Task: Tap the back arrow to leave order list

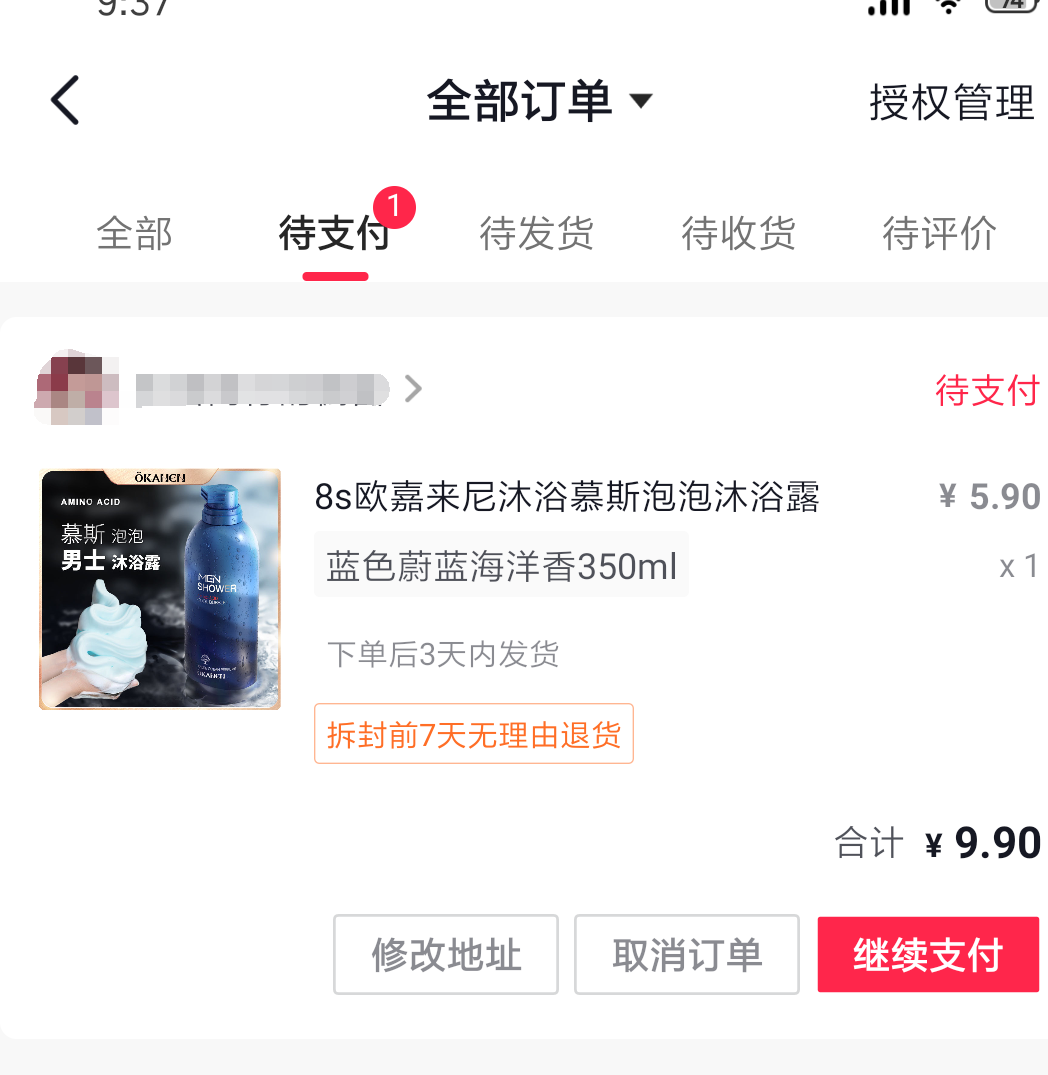Action: [64, 100]
